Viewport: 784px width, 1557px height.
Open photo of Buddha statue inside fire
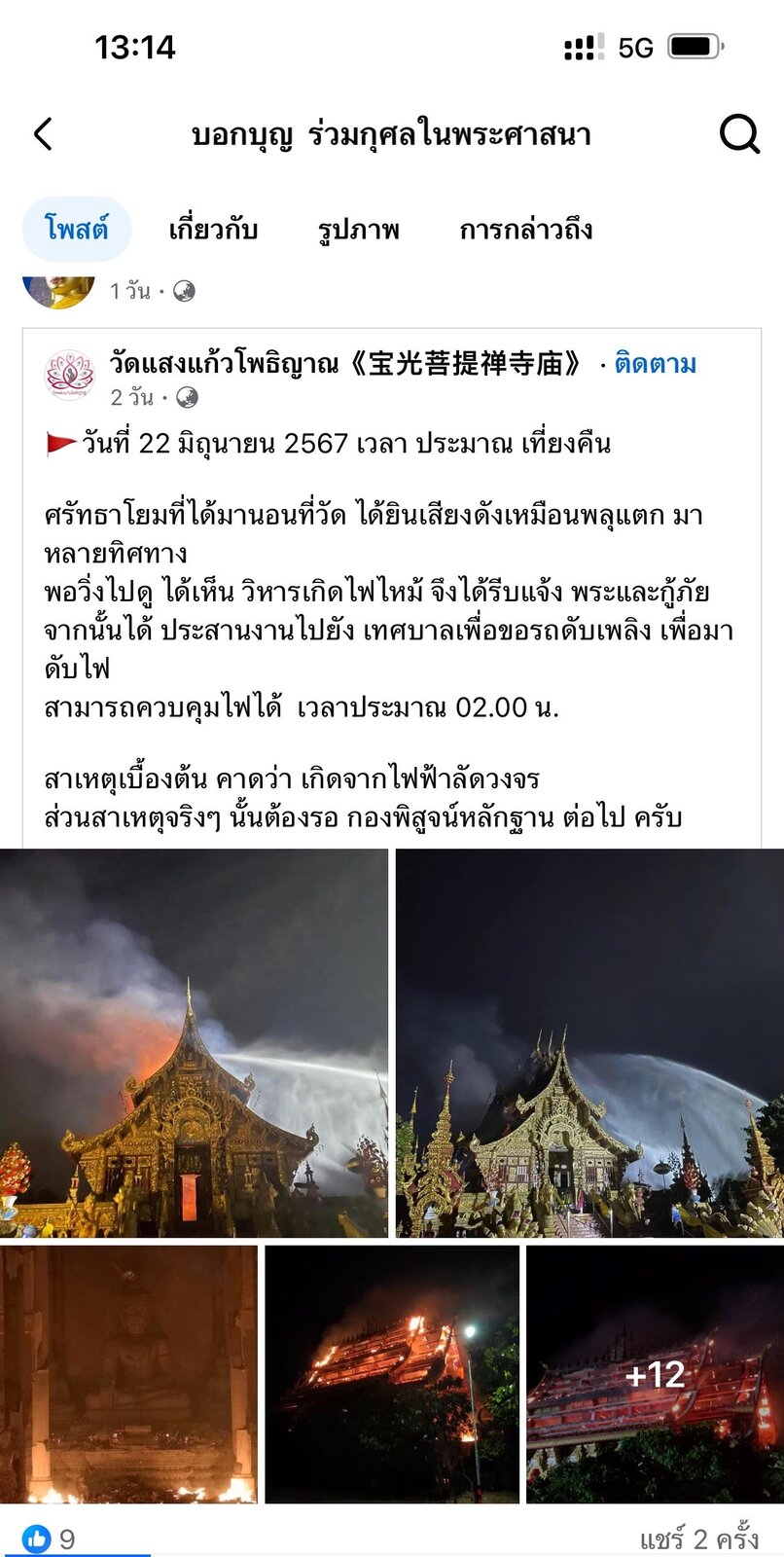(x=128, y=1374)
